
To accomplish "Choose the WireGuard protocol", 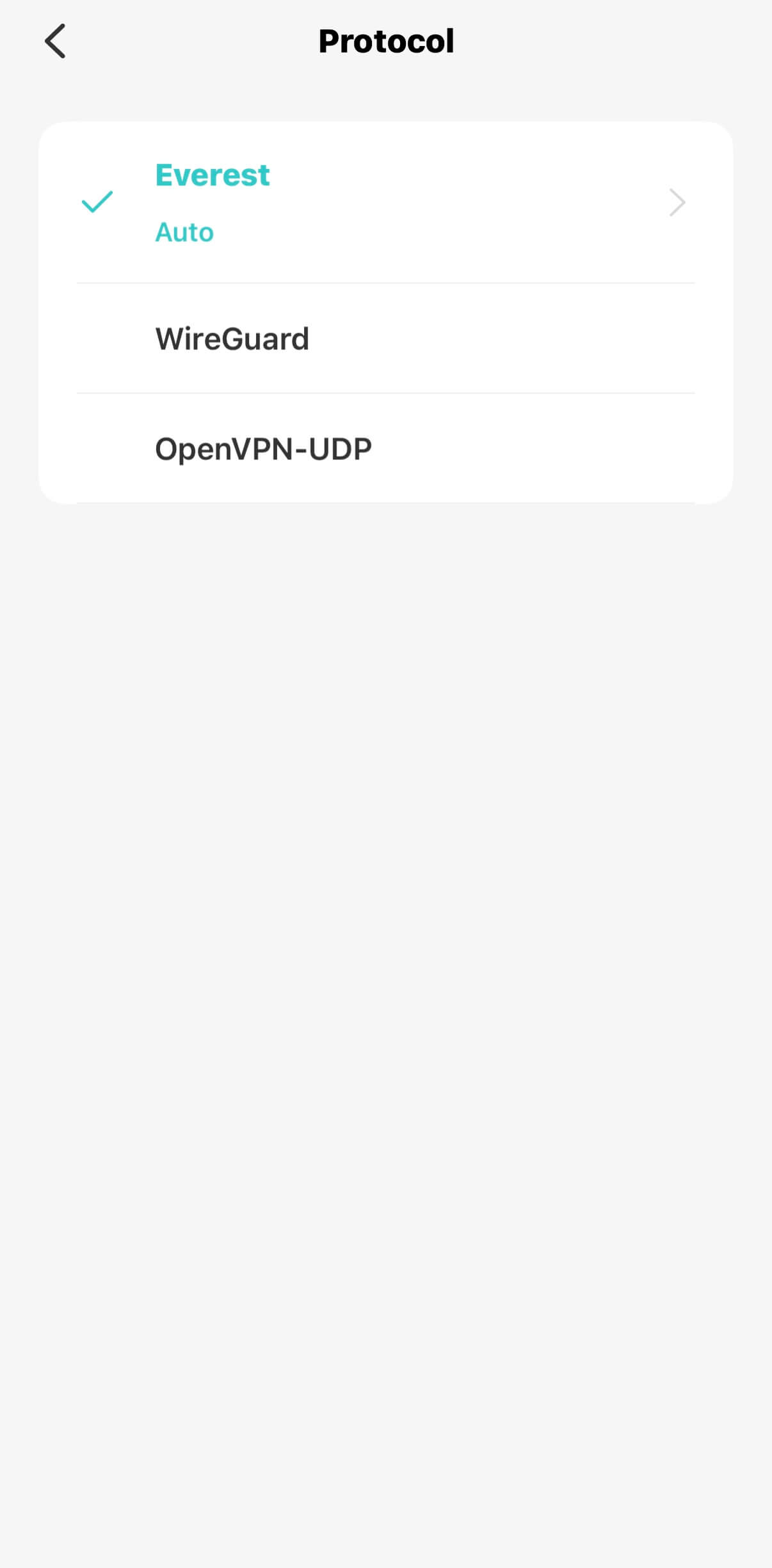I will (385, 338).
